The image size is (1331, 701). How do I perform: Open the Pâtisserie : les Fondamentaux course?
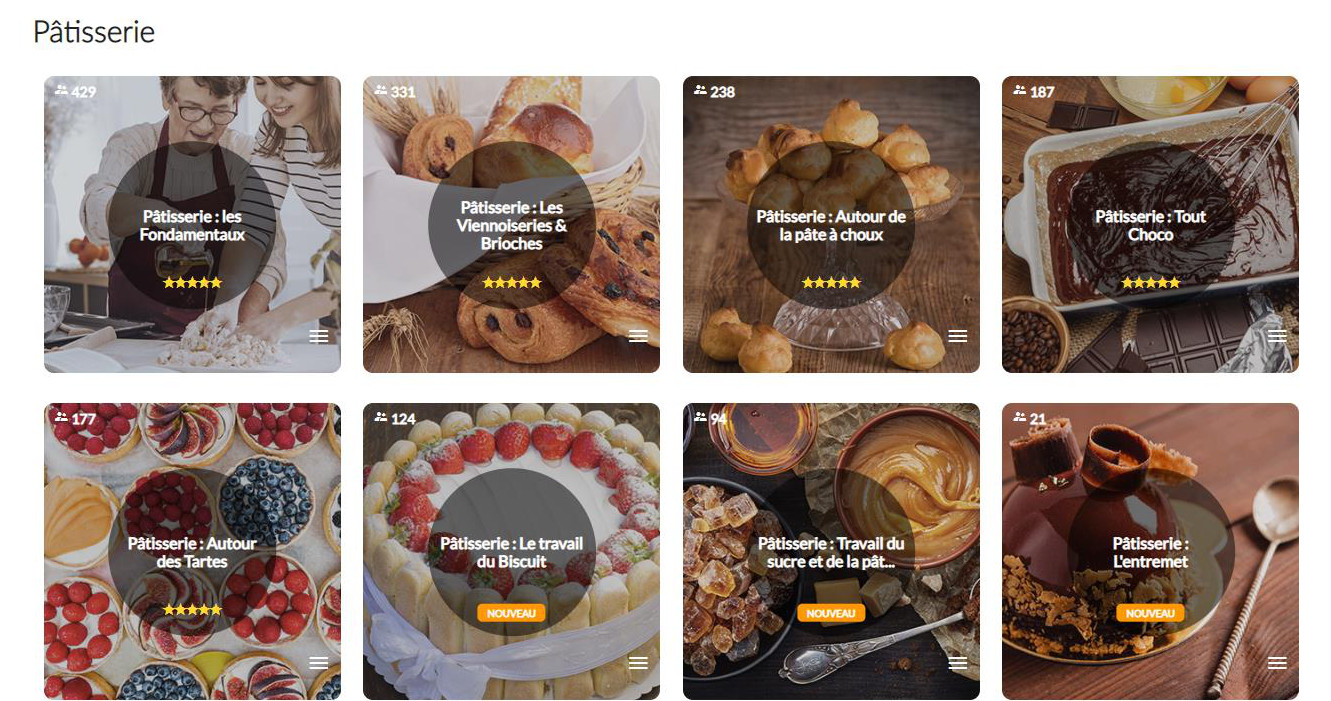tap(192, 226)
